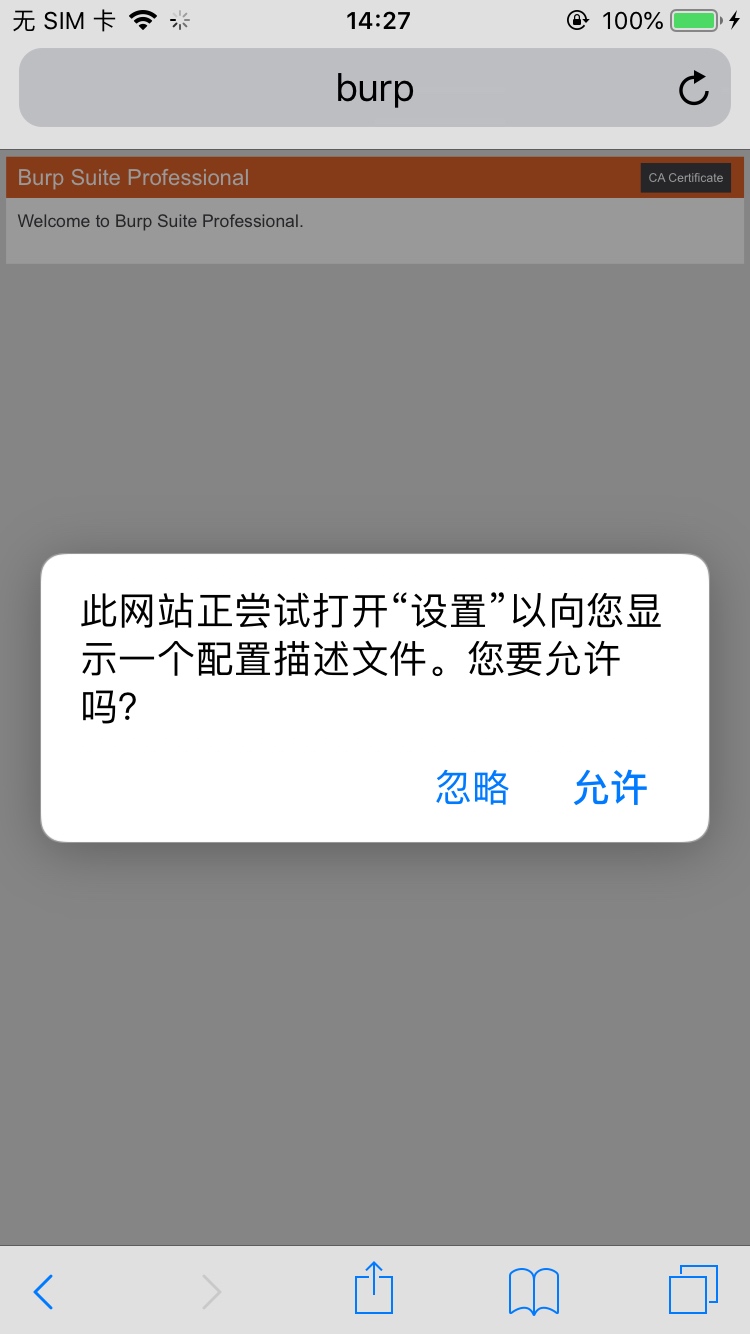Image resolution: width=750 pixels, height=1334 pixels.
Task: Tap 允许 to allow opening Settings
Action: coord(610,788)
